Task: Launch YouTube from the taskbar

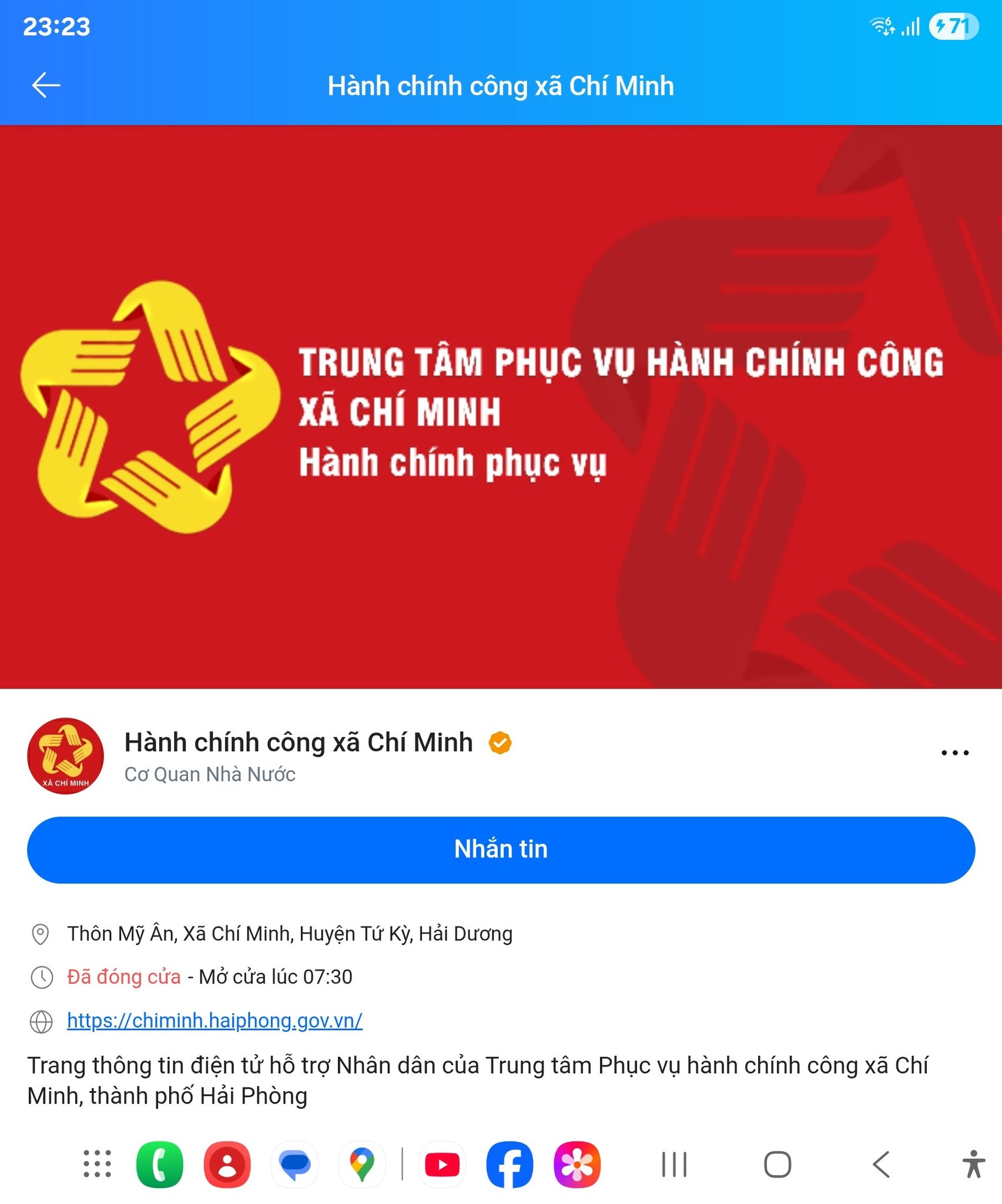Action: (x=442, y=1164)
